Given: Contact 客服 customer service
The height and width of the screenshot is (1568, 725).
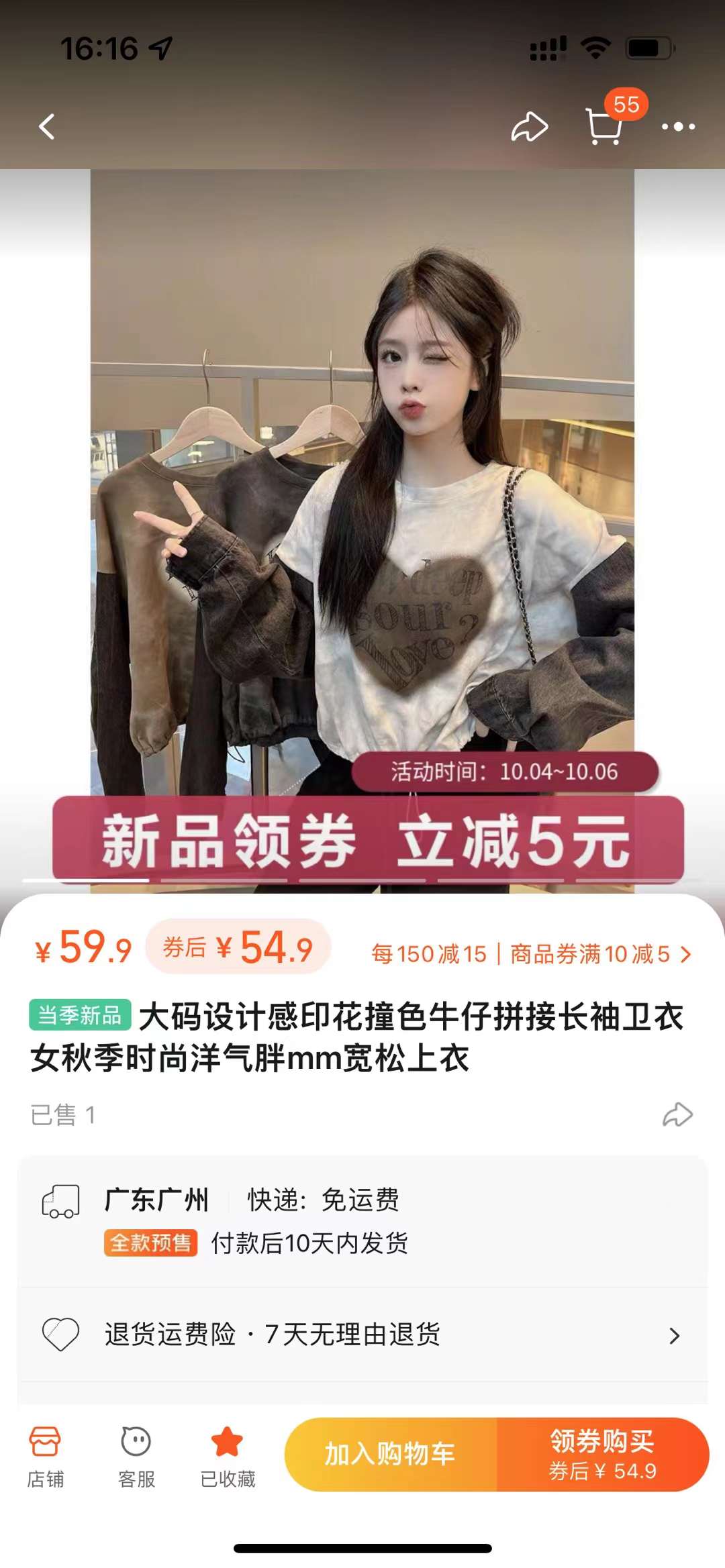Looking at the screenshot, I should (x=136, y=1453).
